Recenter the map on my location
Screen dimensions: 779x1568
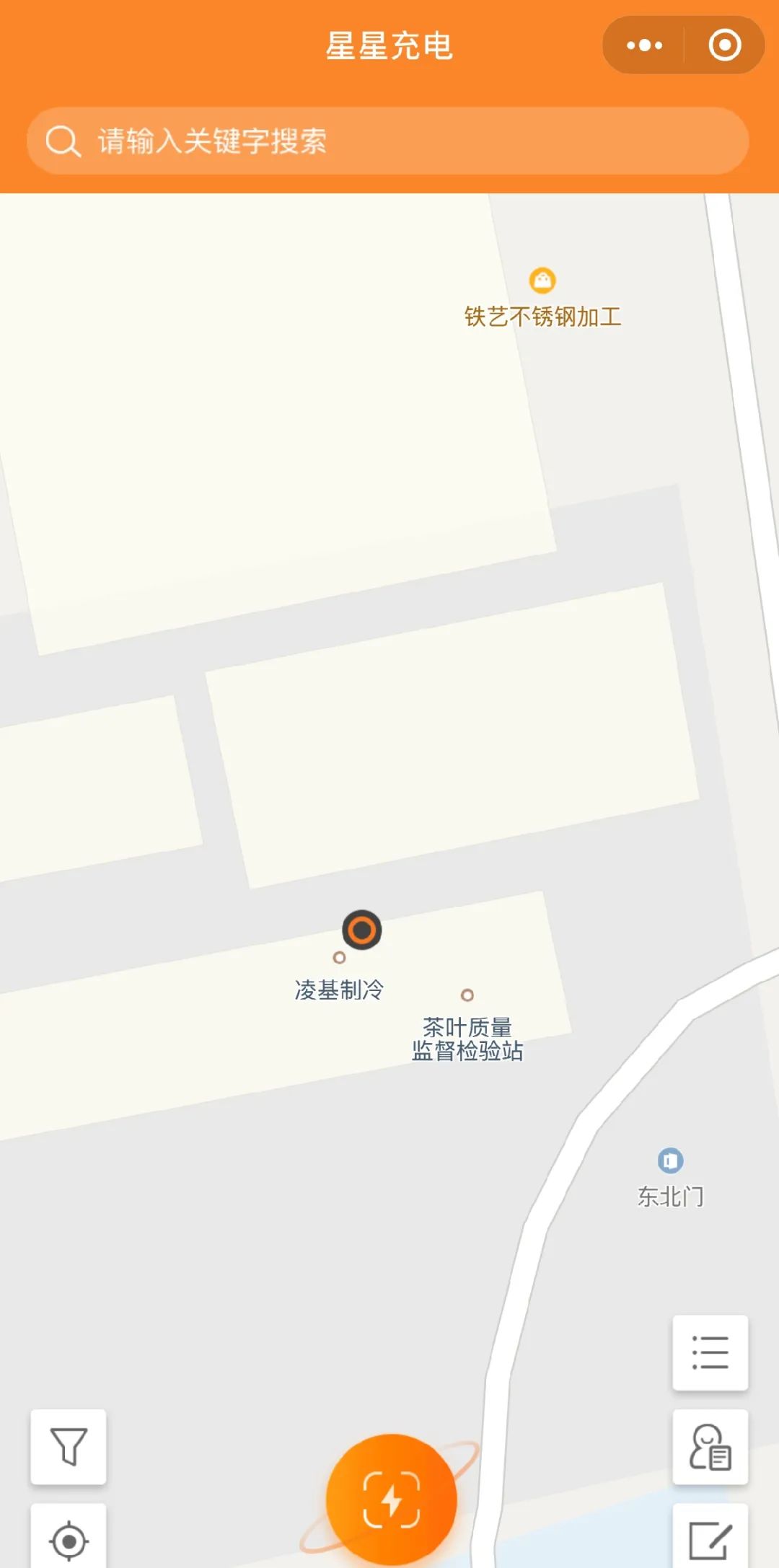69,1540
